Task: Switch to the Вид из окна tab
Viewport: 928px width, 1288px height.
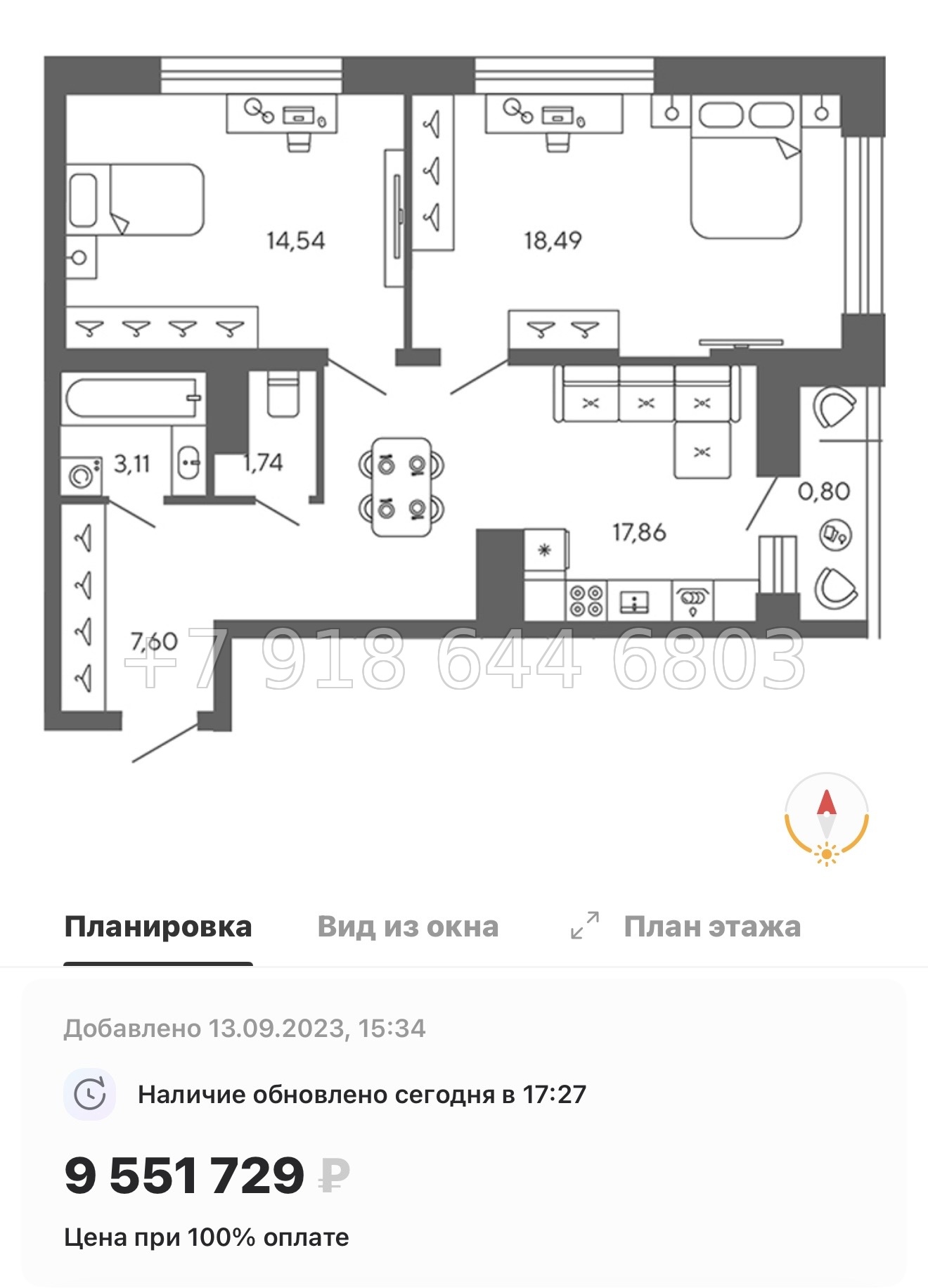Action: [x=408, y=927]
